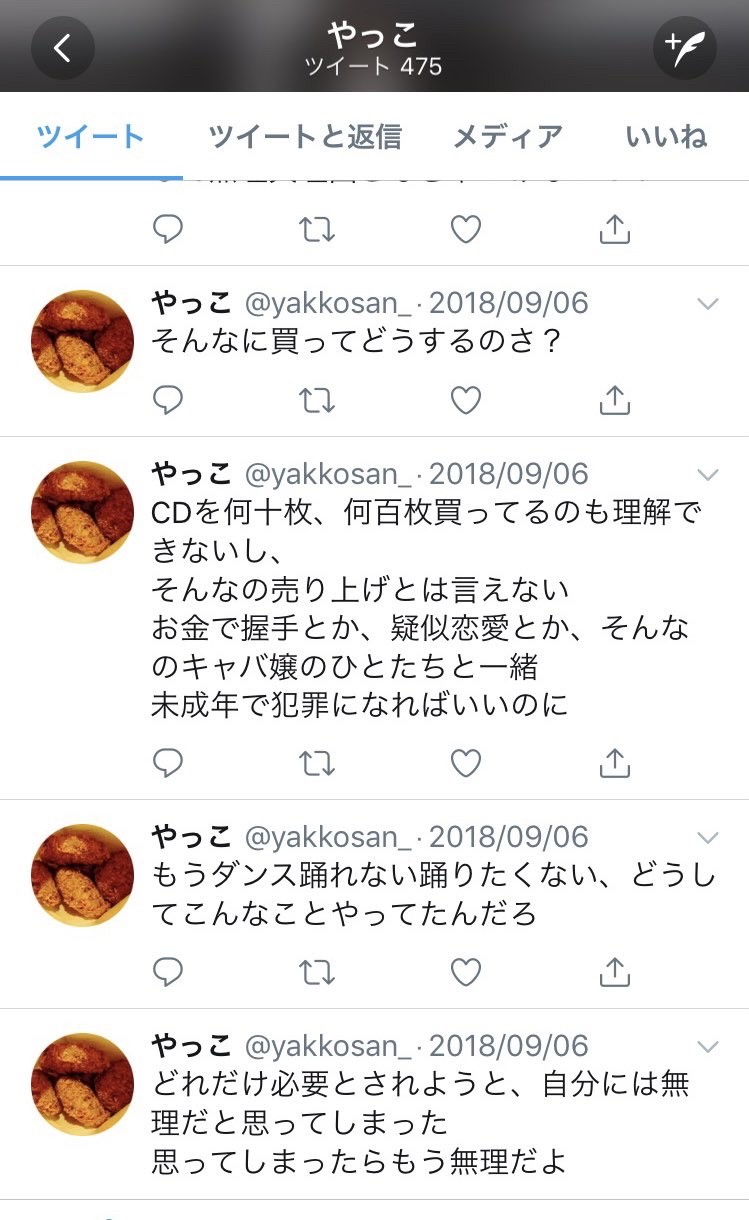Go back with the arrow button
Viewport: 749px width, 1220px height.
62,48
